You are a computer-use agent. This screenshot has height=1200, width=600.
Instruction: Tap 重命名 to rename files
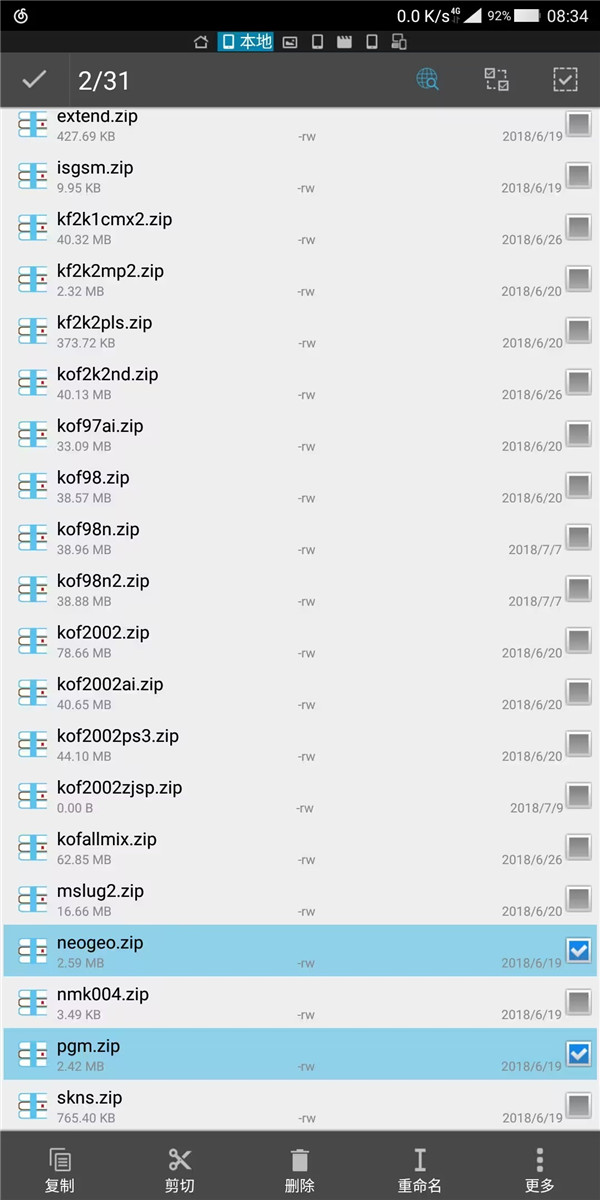click(x=420, y=1171)
